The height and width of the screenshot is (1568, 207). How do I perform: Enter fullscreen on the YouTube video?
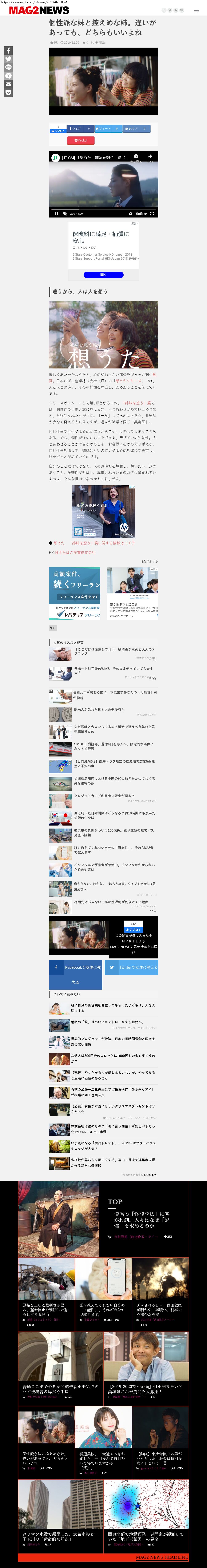[x=152, y=214]
